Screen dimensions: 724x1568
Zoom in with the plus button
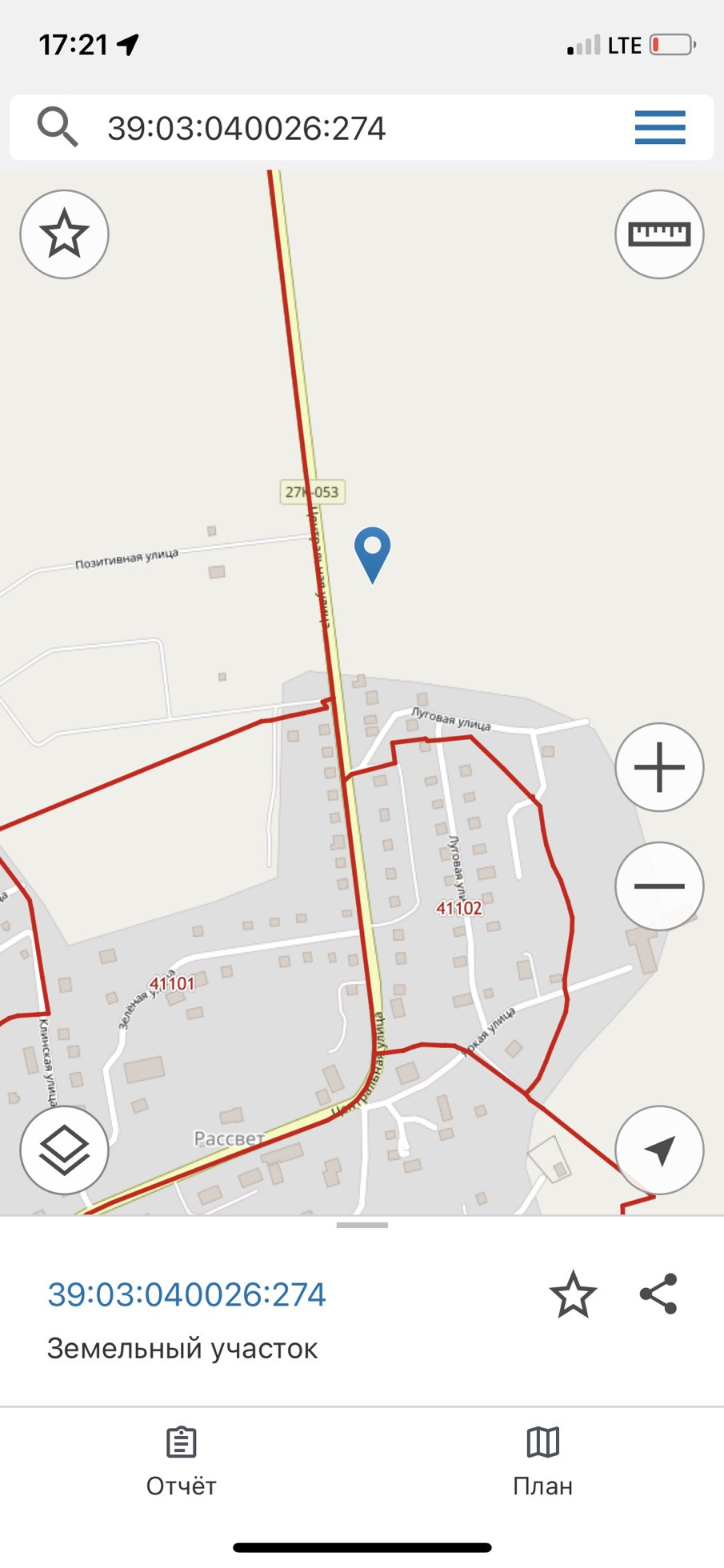coord(659,767)
